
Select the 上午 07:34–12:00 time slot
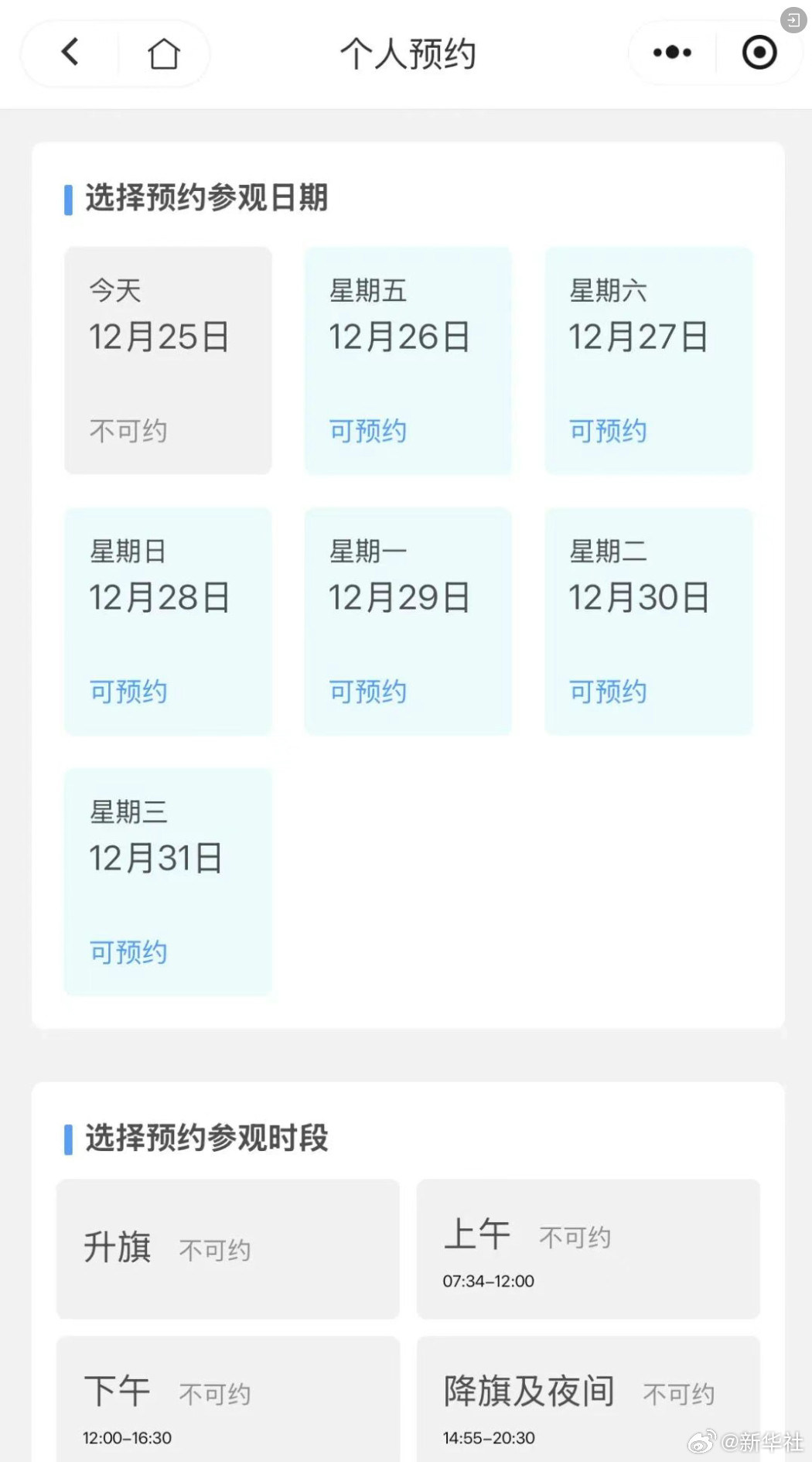pyautogui.click(x=588, y=1248)
